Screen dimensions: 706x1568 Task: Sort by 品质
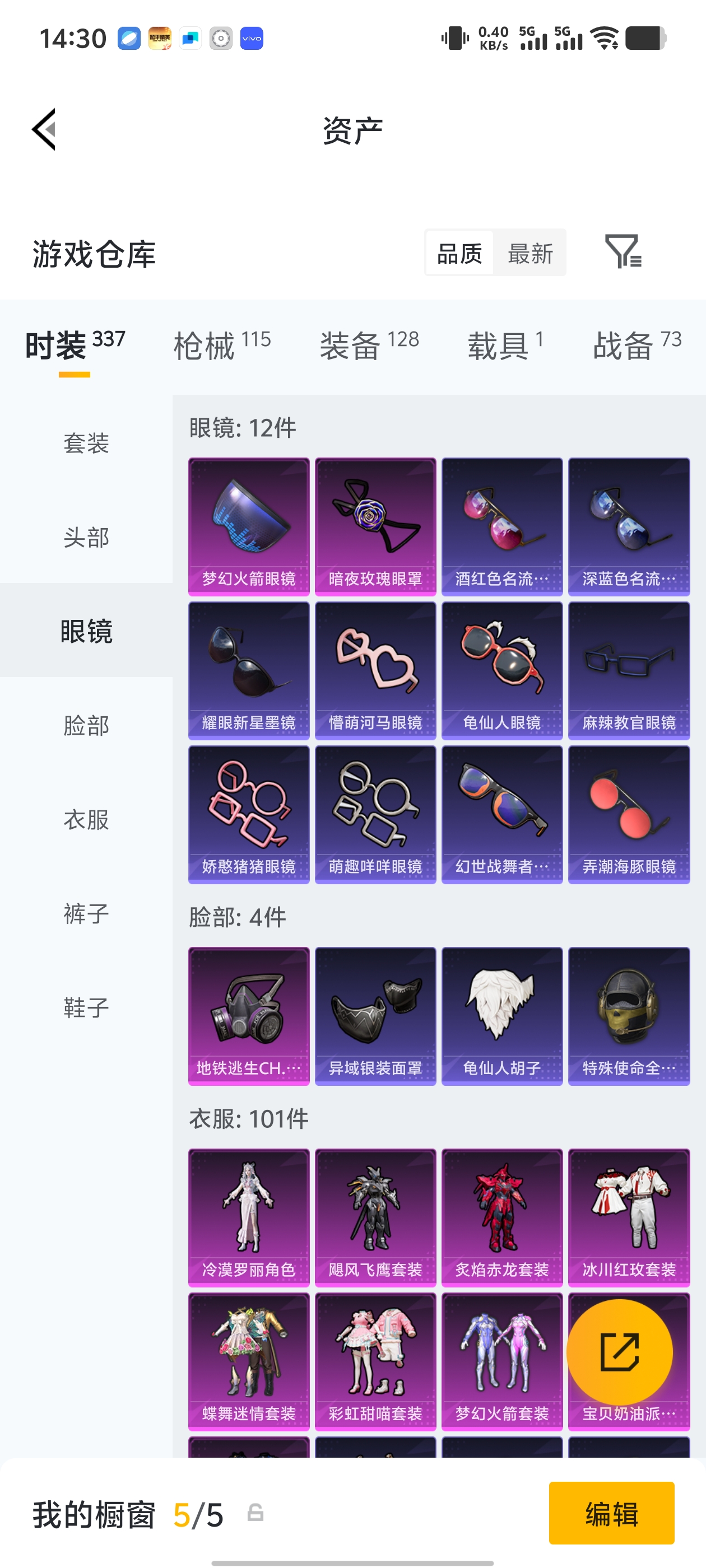(x=460, y=253)
